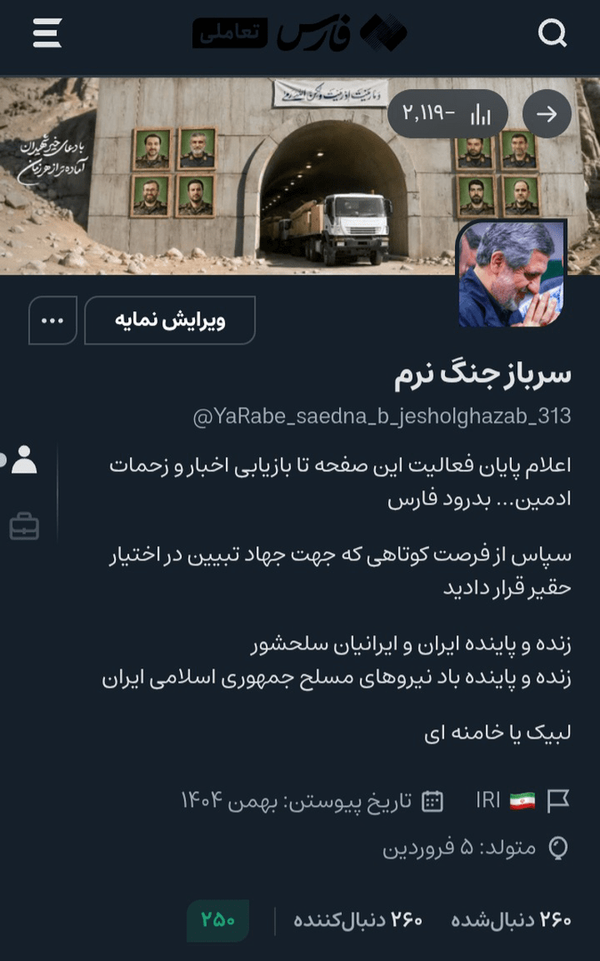The width and height of the screenshot is (600, 961).
Task: Open the three-dots more options button
Action: (52, 321)
